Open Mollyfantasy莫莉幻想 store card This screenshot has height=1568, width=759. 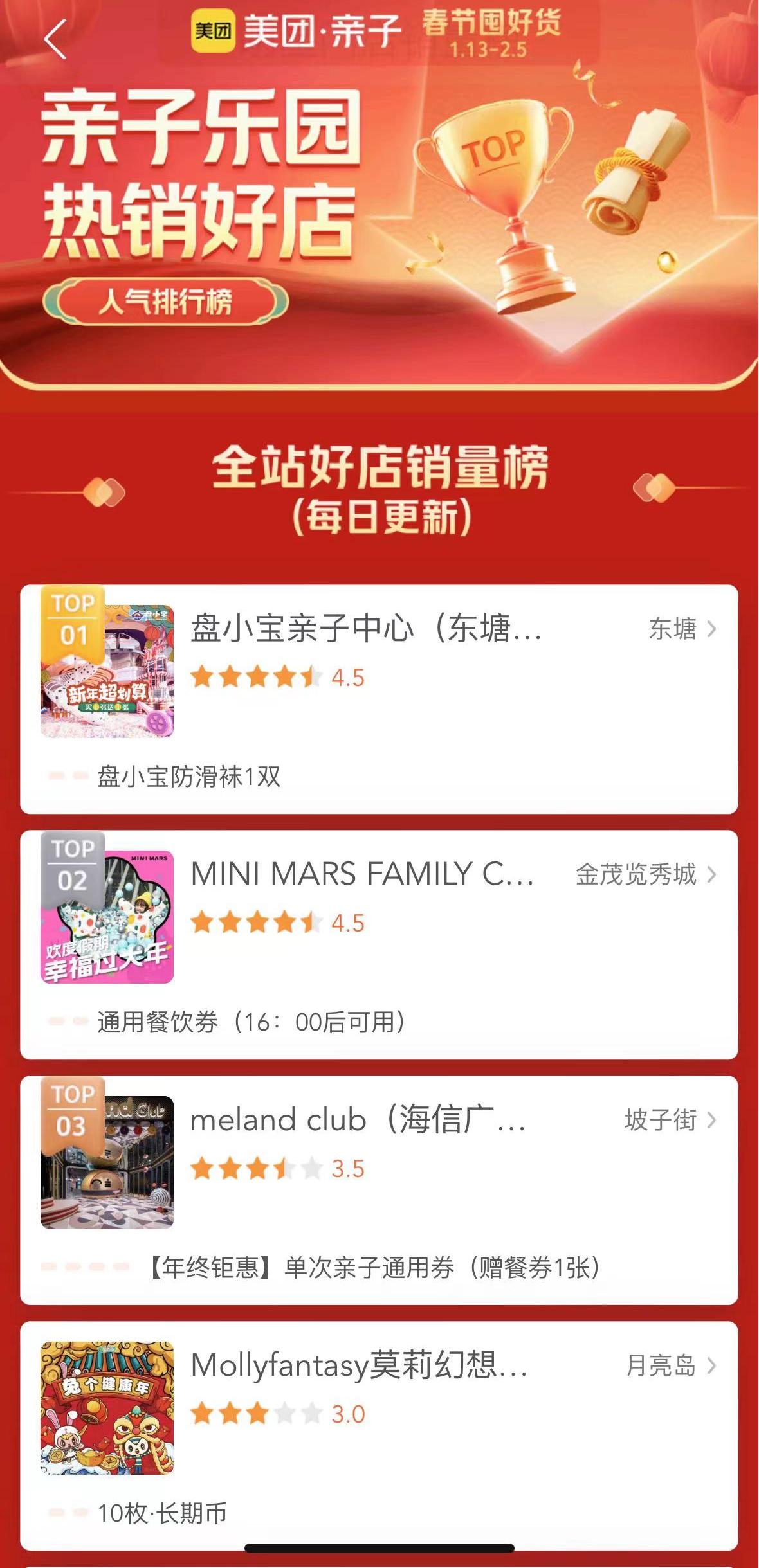tap(360, 1365)
